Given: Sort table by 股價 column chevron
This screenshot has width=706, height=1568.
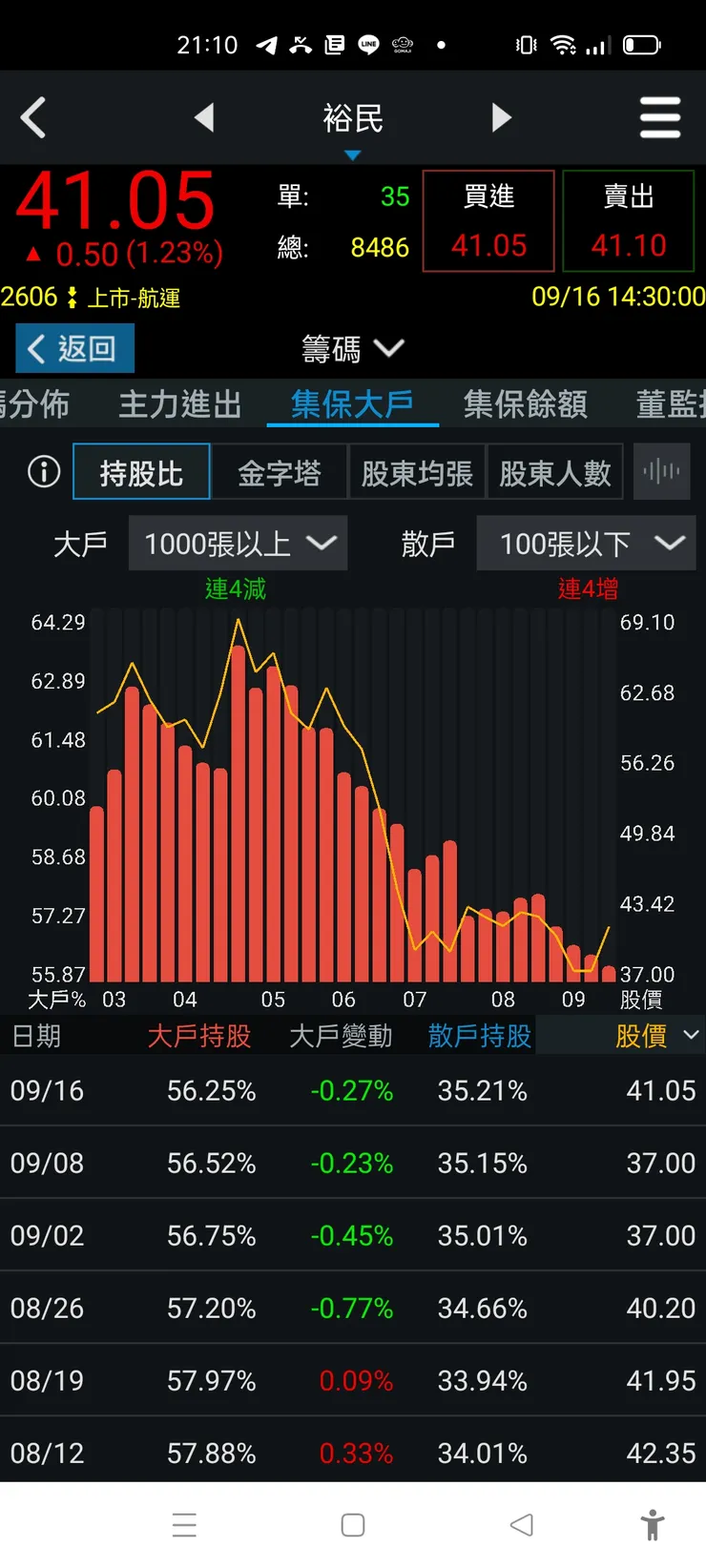Looking at the screenshot, I should coord(692,1036).
